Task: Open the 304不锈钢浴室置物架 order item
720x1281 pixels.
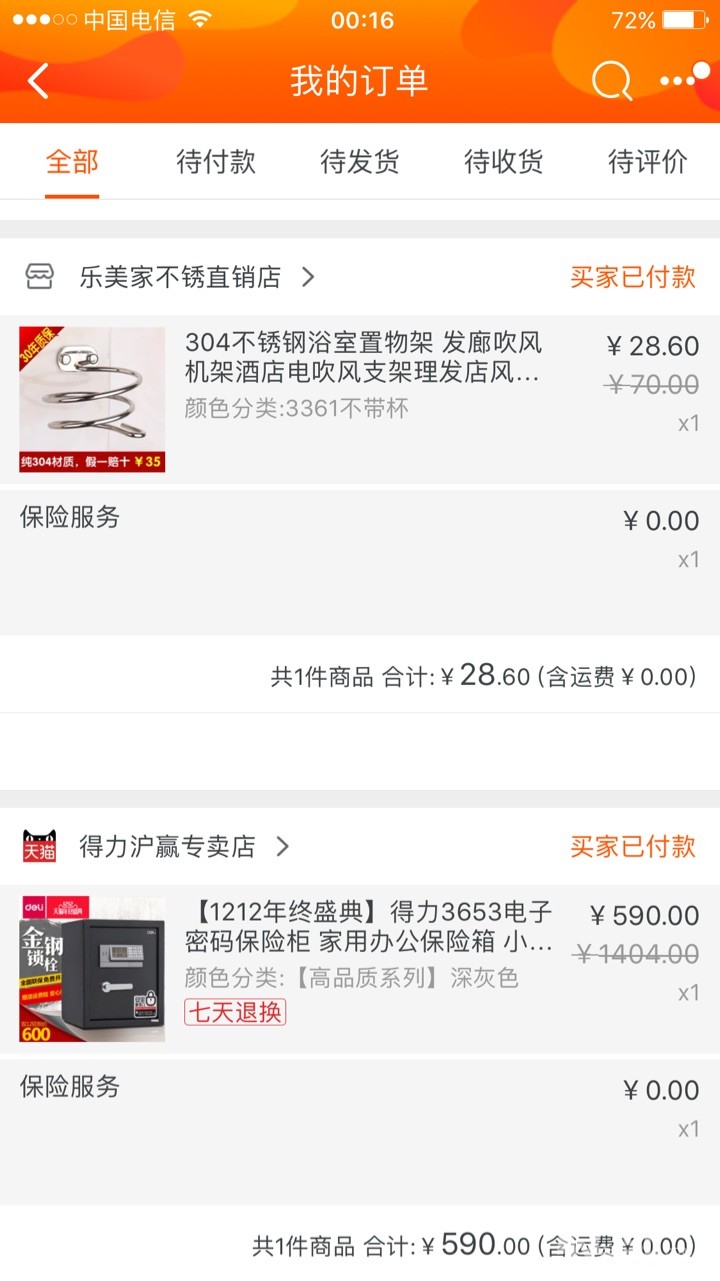Action: coord(360,400)
